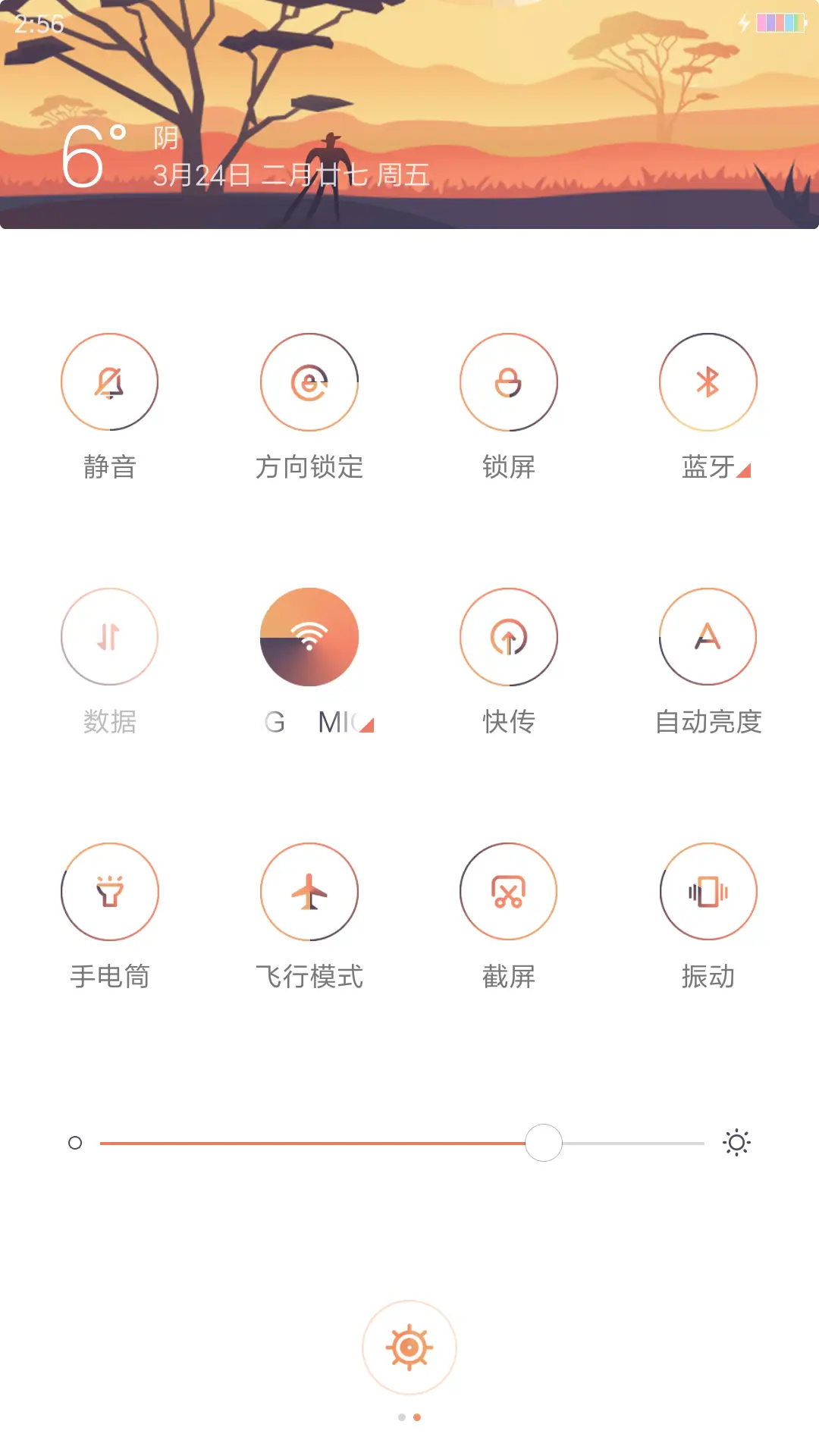819x1456 pixels.
Task: Toggle the 振动 vibration tile
Action: tap(708, 893)
